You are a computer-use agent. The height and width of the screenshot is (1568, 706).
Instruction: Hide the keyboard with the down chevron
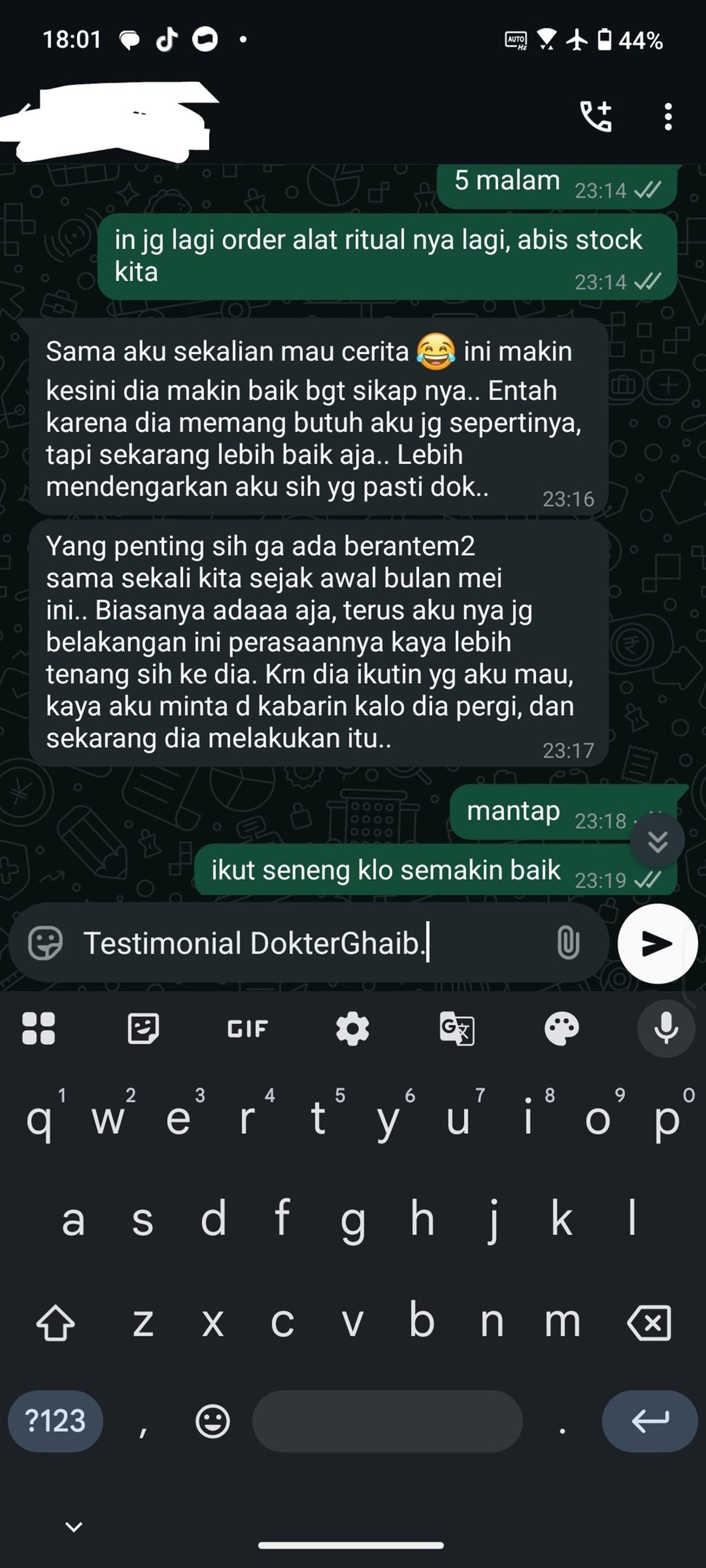[x=74, y=1526]
